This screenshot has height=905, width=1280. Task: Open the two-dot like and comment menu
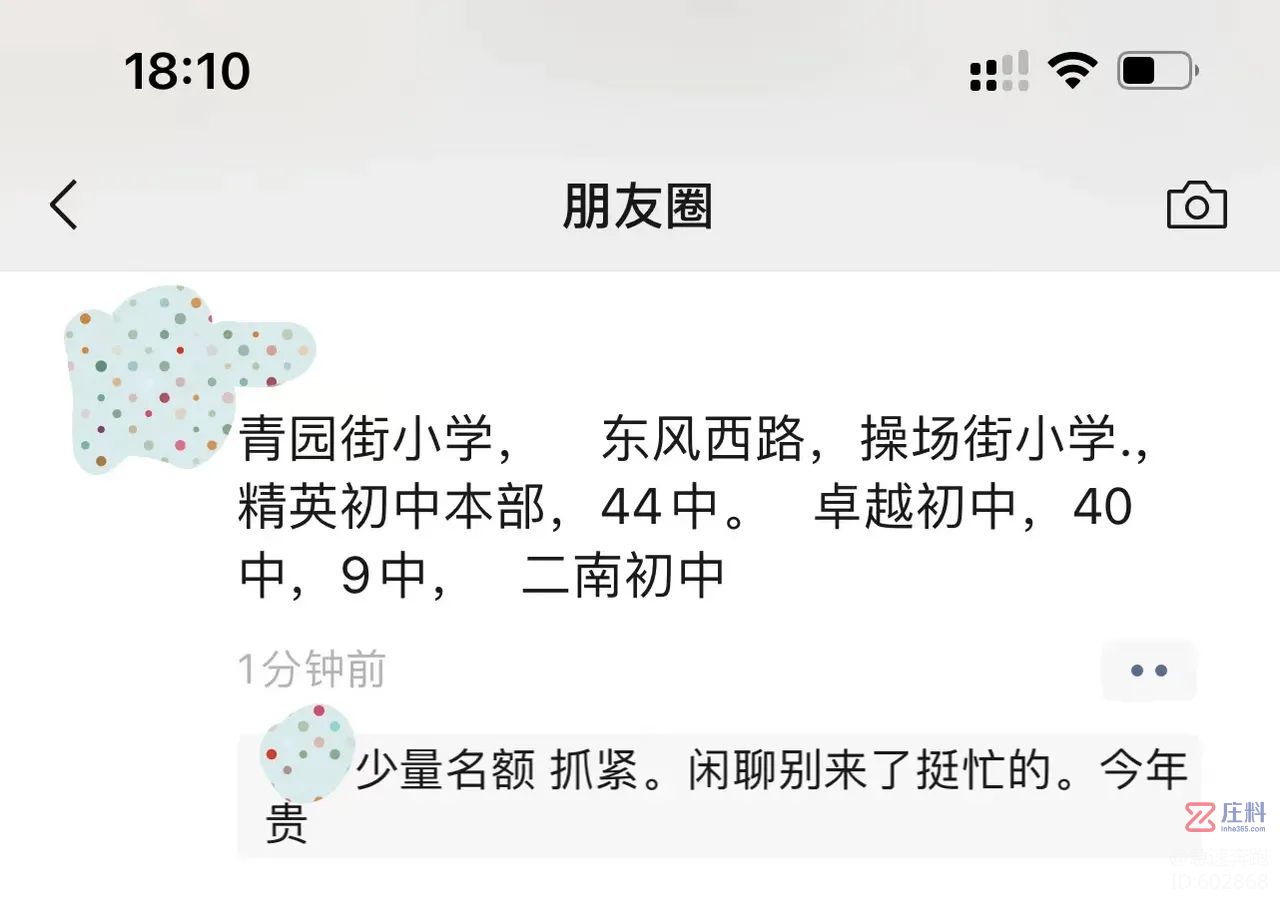point(1148,670)
